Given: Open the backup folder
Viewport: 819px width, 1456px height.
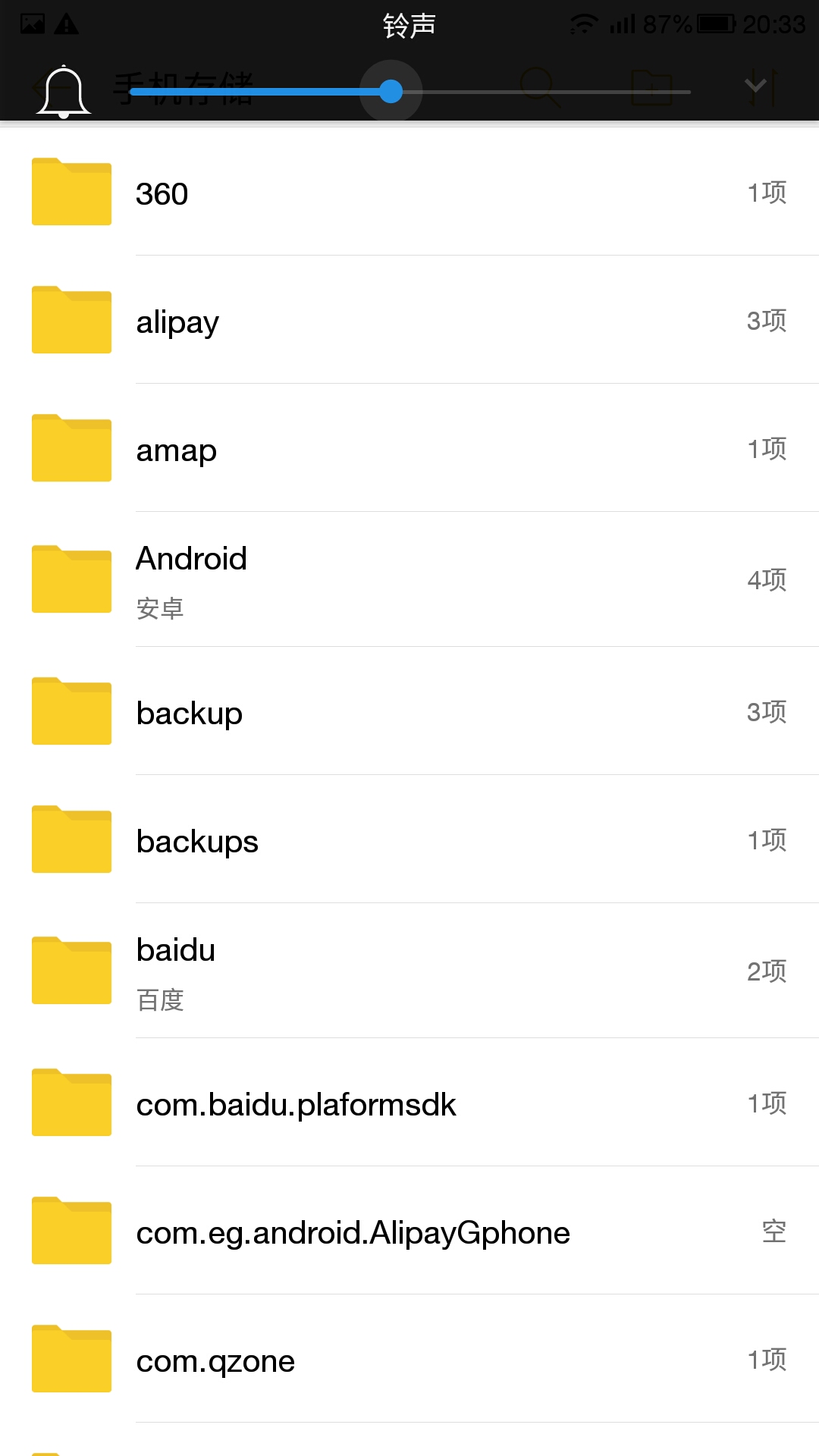Looking at the screenshot, I should click(409, 711).
